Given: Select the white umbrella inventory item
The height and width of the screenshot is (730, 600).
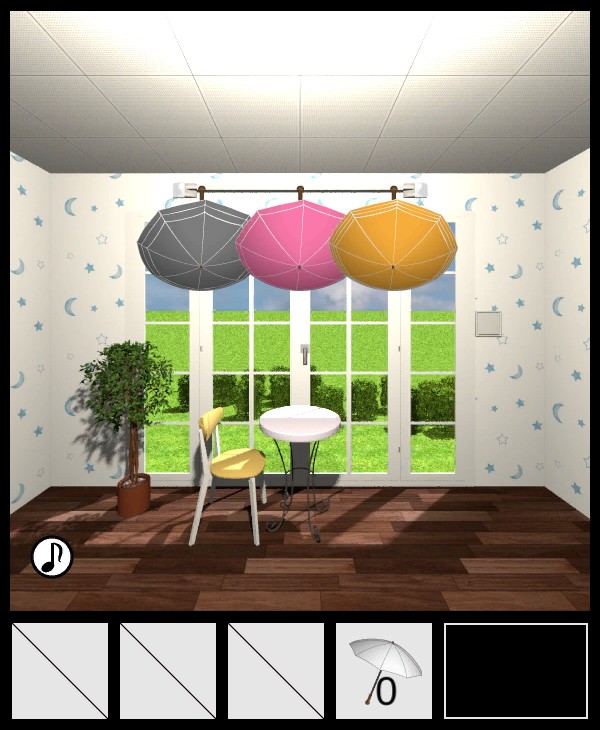Looking at the screenshot, I should [383, 670].
